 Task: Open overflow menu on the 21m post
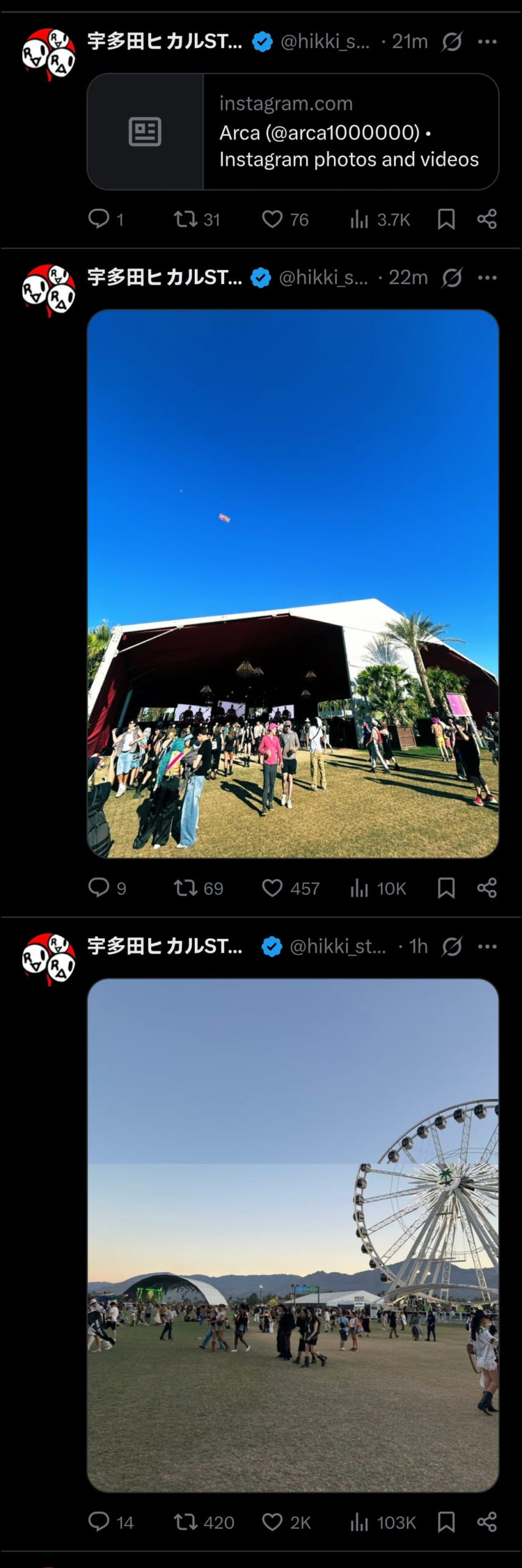487,42
